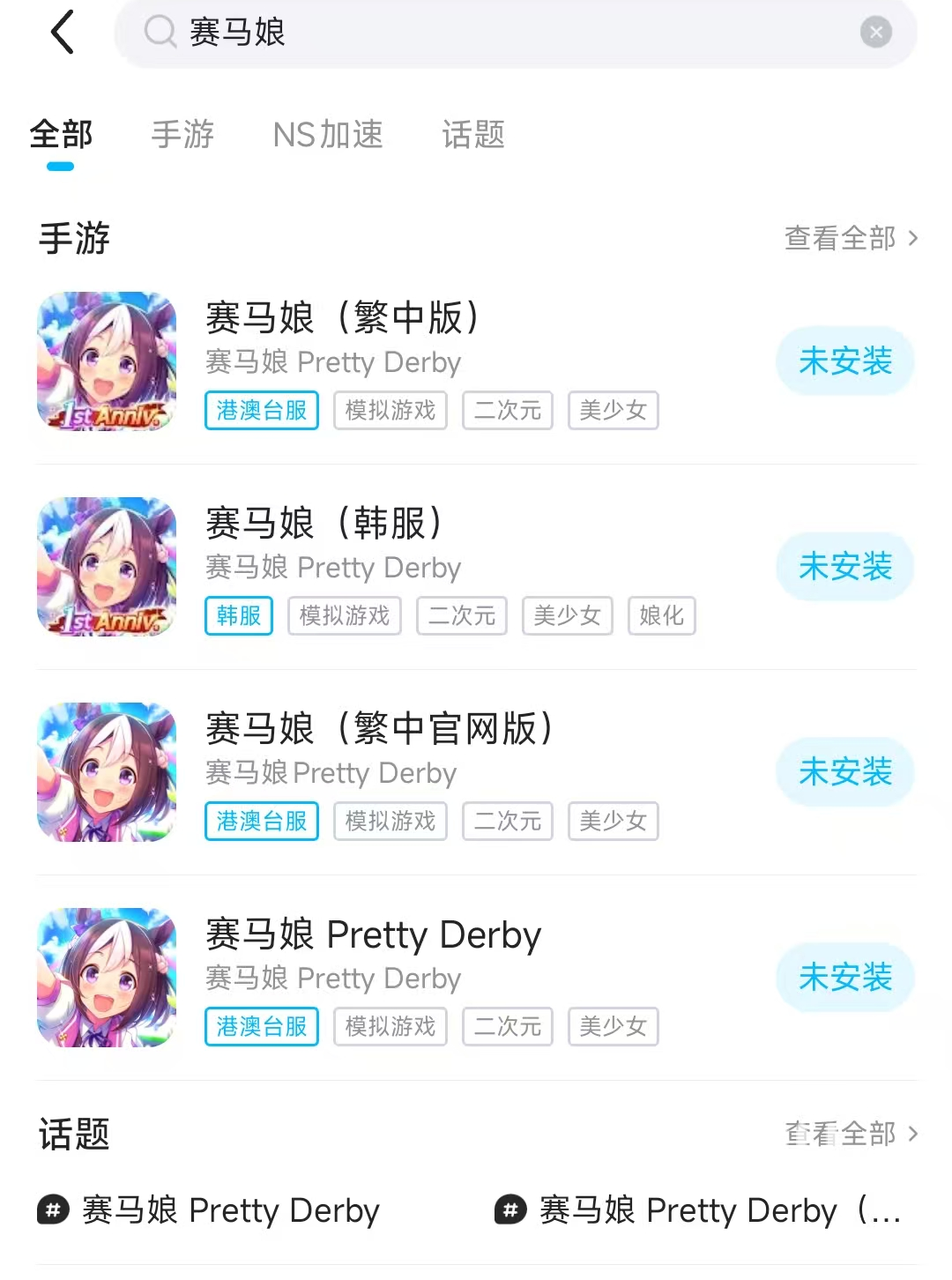Switch to the NS加速 tab

328,135
